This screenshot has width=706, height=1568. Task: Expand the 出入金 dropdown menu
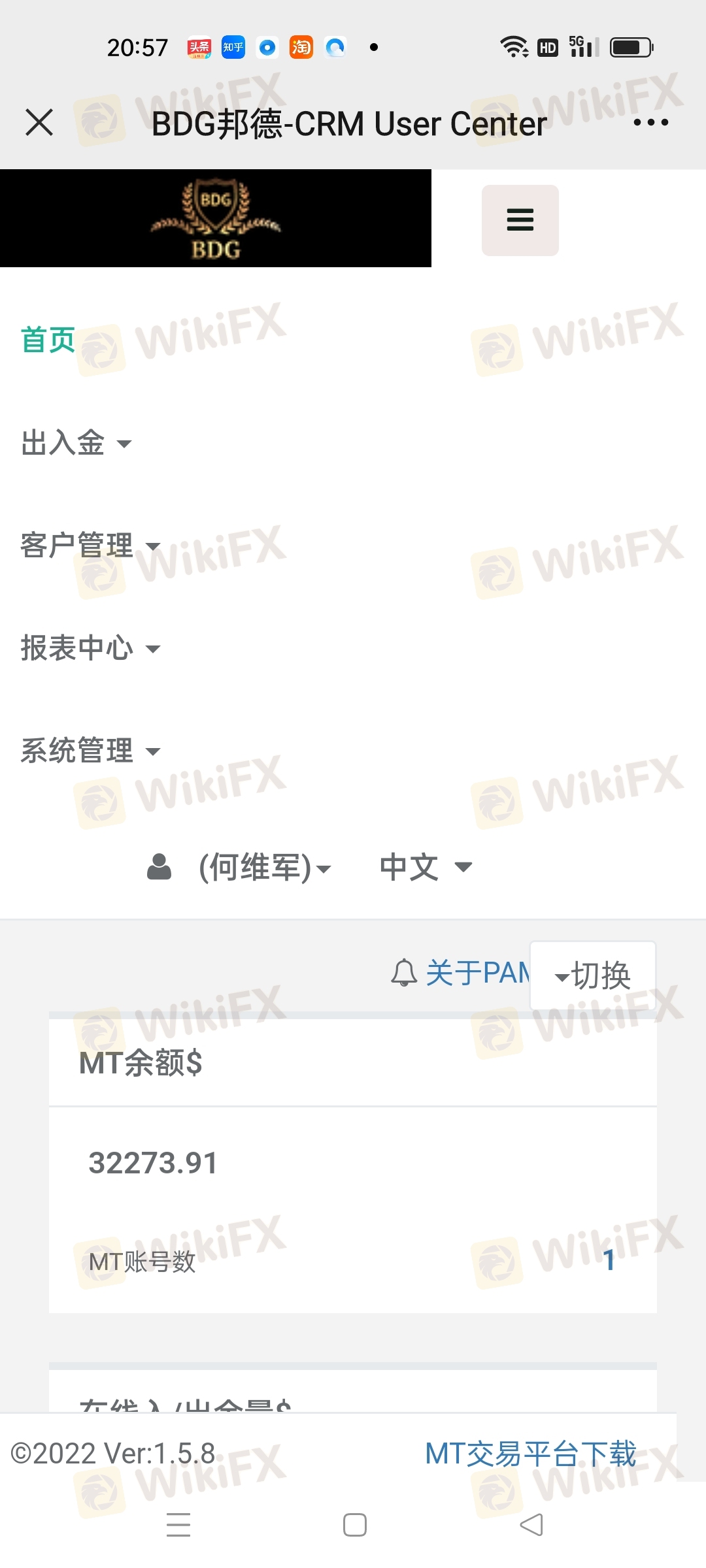[x=76, y=443]
